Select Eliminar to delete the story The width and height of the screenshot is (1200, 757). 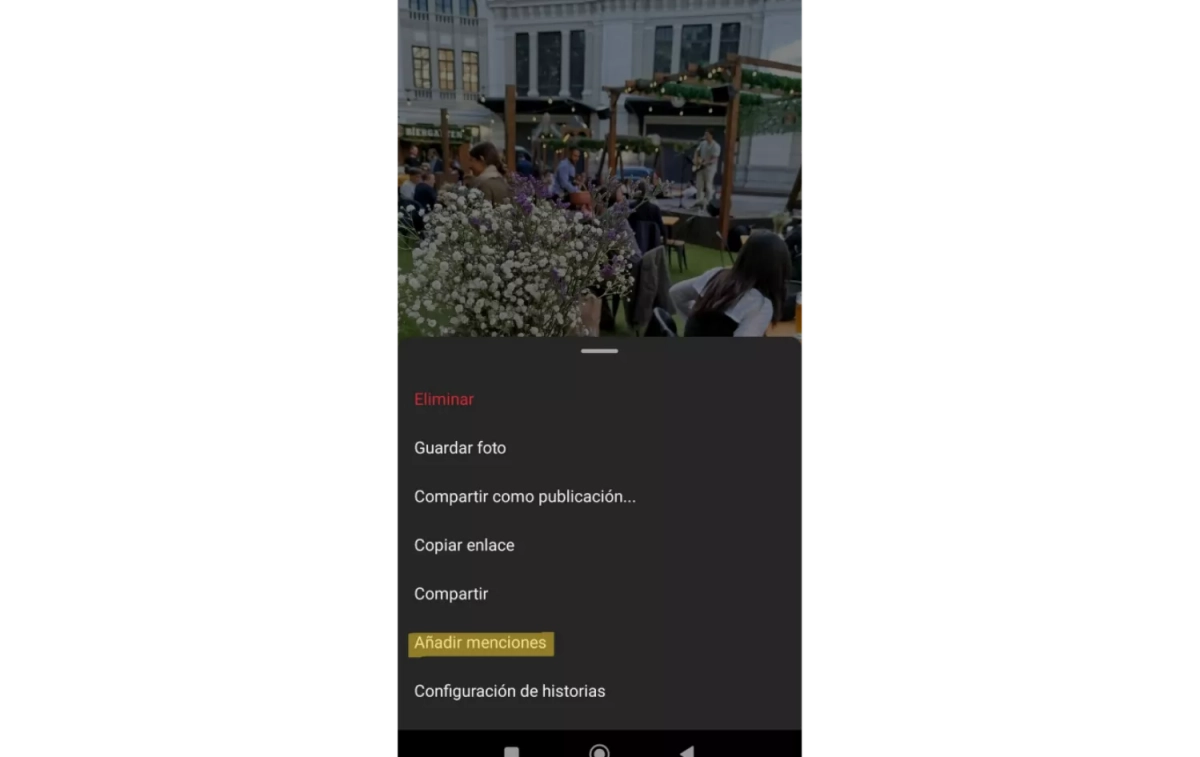(x=444, y=399)
